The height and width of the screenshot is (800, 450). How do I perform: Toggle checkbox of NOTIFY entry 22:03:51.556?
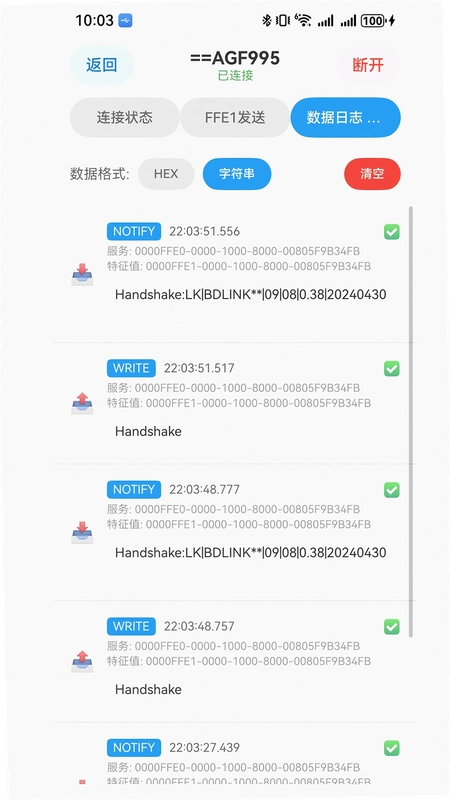392,232
